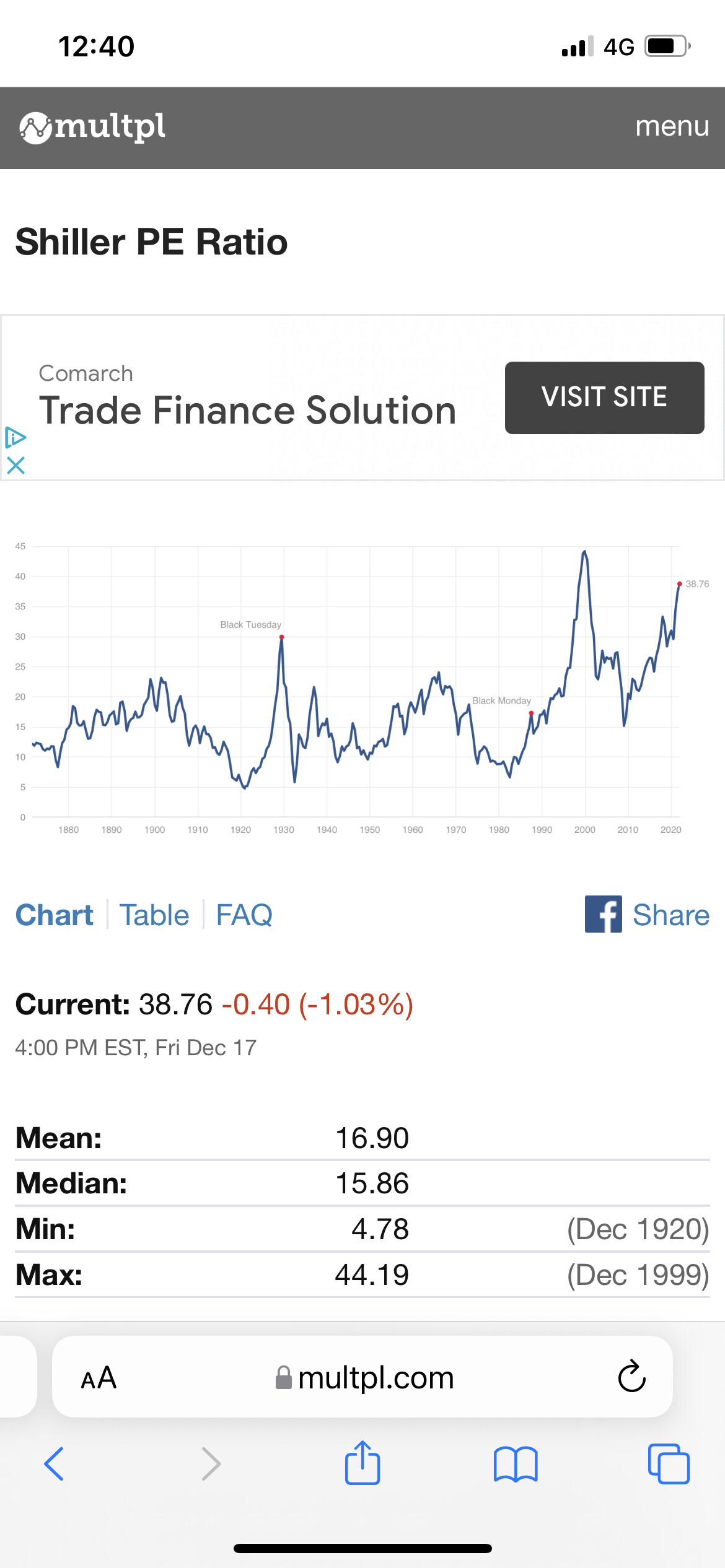Tap the multpl.com address bar
Image resolution: width=725 pixels, height=1568 pixels.
[364, 1378]
